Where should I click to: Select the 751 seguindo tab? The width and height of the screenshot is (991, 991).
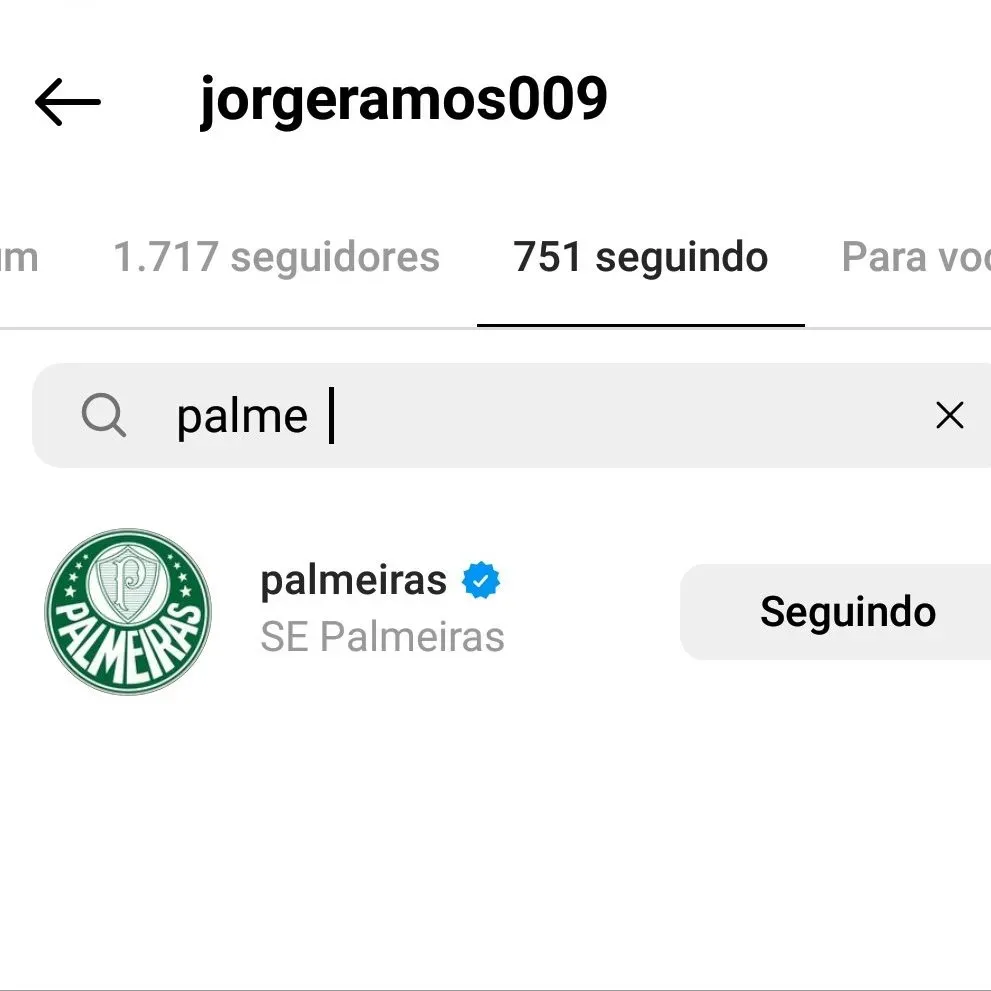tap(641, 258)
